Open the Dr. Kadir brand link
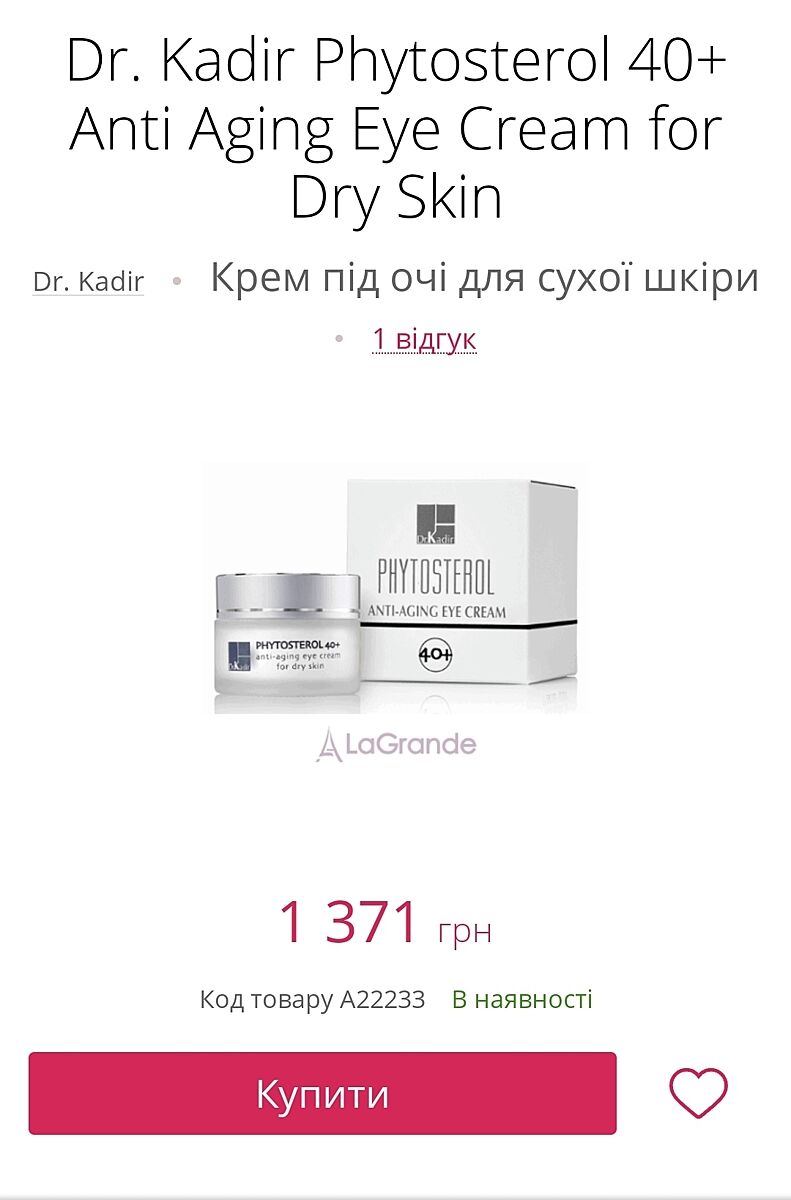The image size is (791, 1200). tap(88, 282)
